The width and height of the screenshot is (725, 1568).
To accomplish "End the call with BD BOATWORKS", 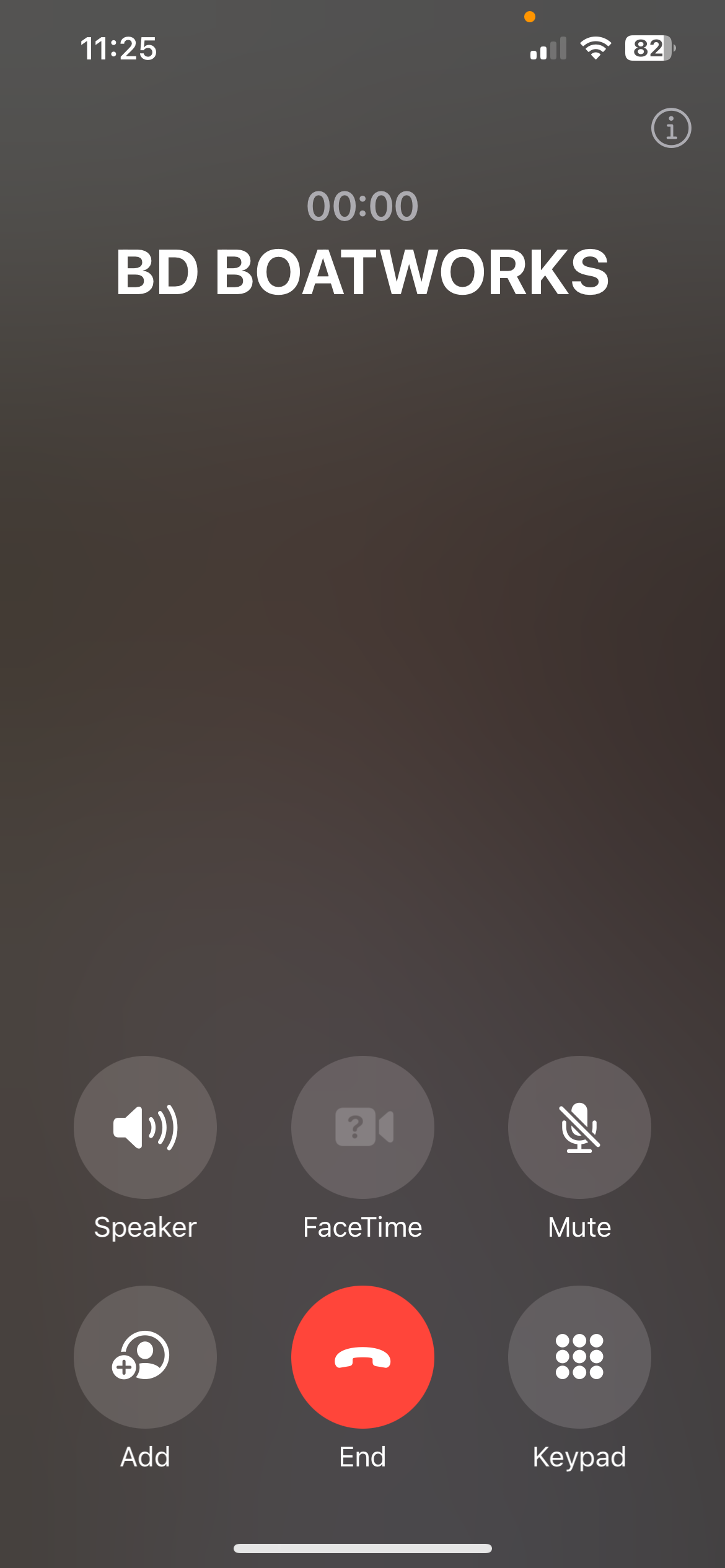I will pyautogui.click(x=362, y=1357).
